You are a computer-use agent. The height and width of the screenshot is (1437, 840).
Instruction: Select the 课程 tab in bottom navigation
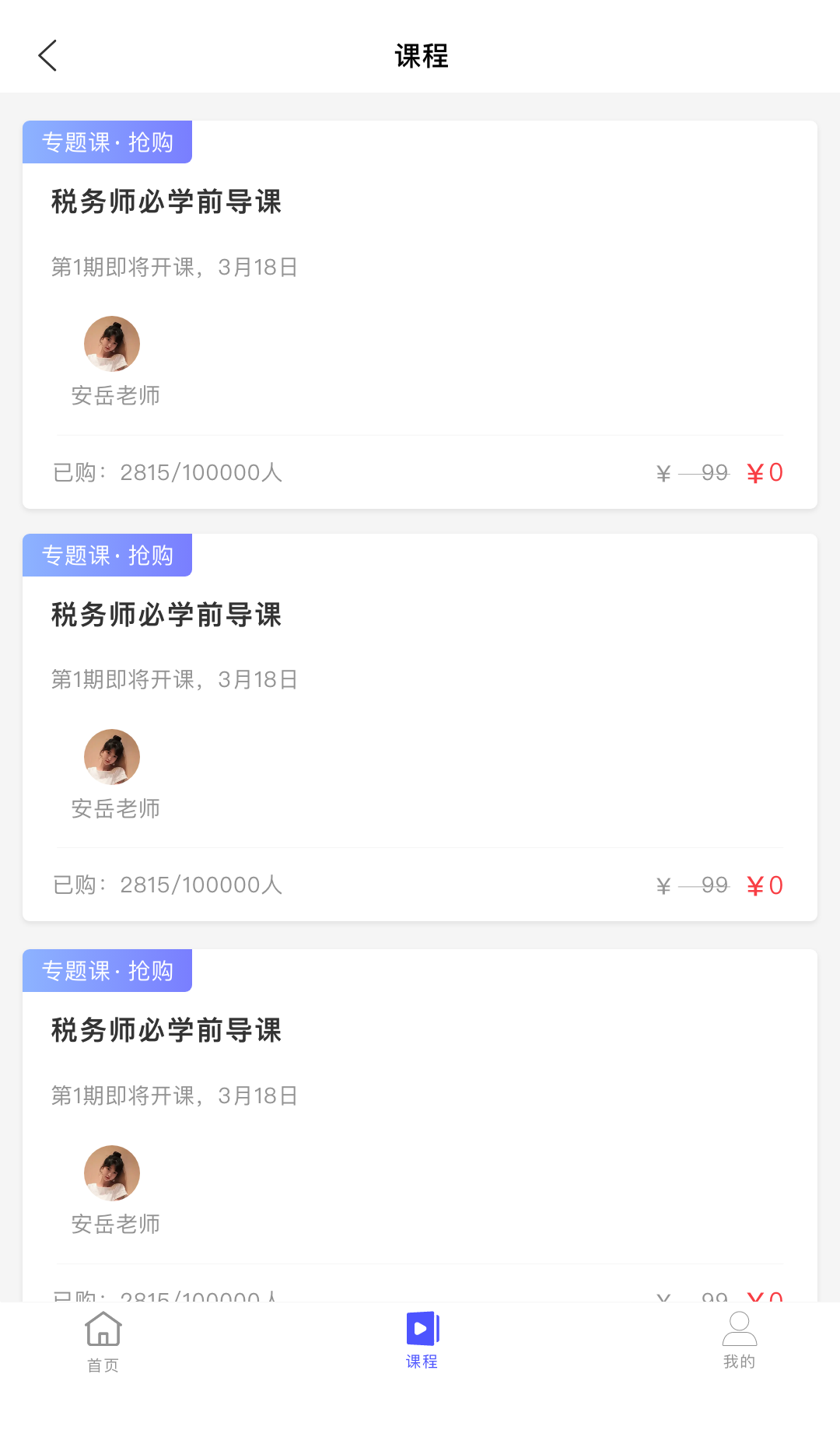point(422,1340)
